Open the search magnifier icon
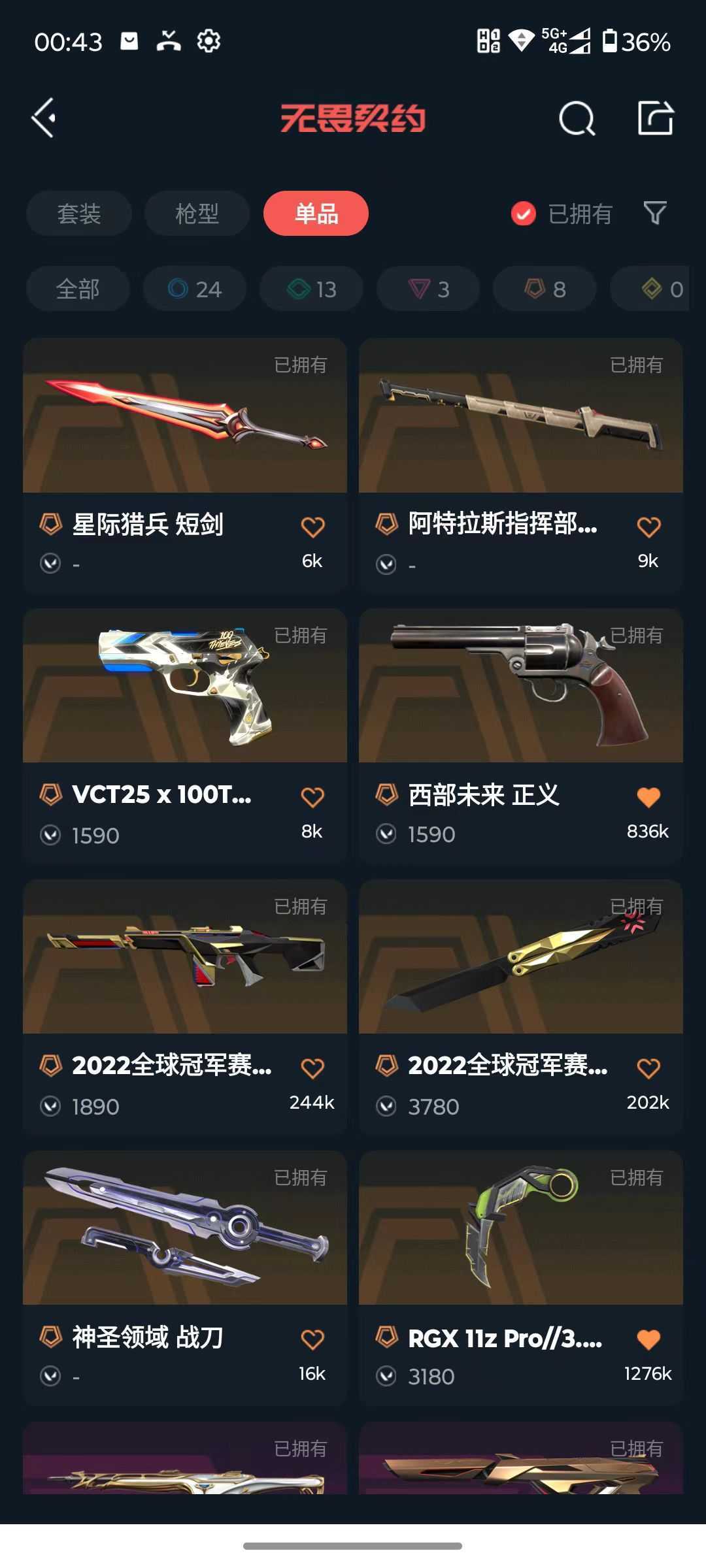This screenshot has width=706, height=1568. tap(577, 119)
